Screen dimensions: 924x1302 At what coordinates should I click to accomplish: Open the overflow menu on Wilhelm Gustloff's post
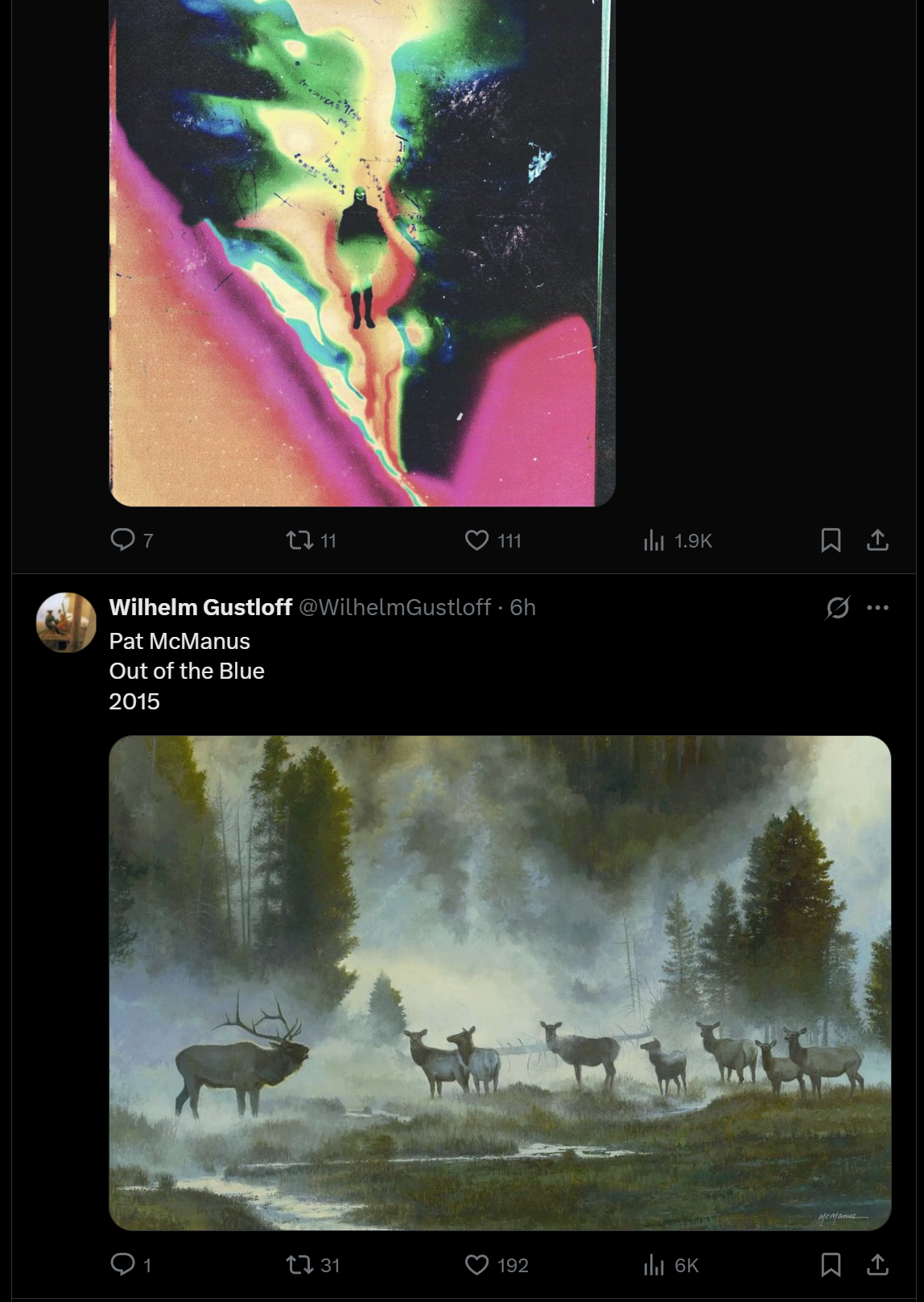877,607
